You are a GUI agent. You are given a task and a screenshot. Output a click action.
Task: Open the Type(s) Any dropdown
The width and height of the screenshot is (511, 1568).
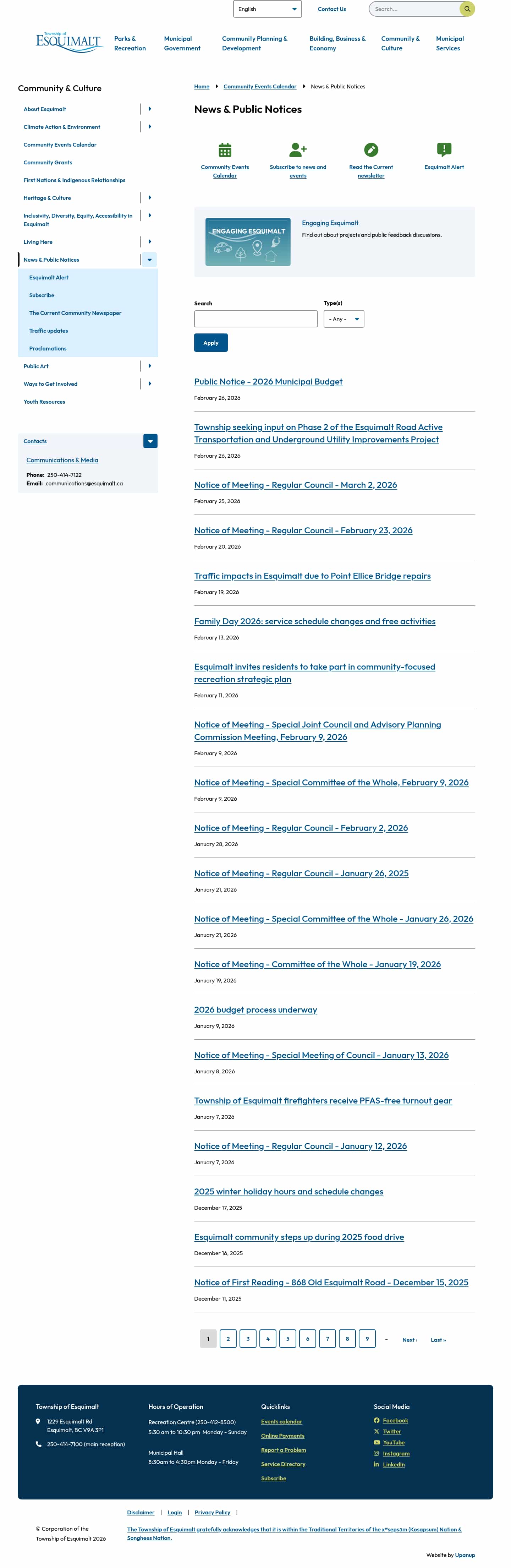click(x=344, y=319)
